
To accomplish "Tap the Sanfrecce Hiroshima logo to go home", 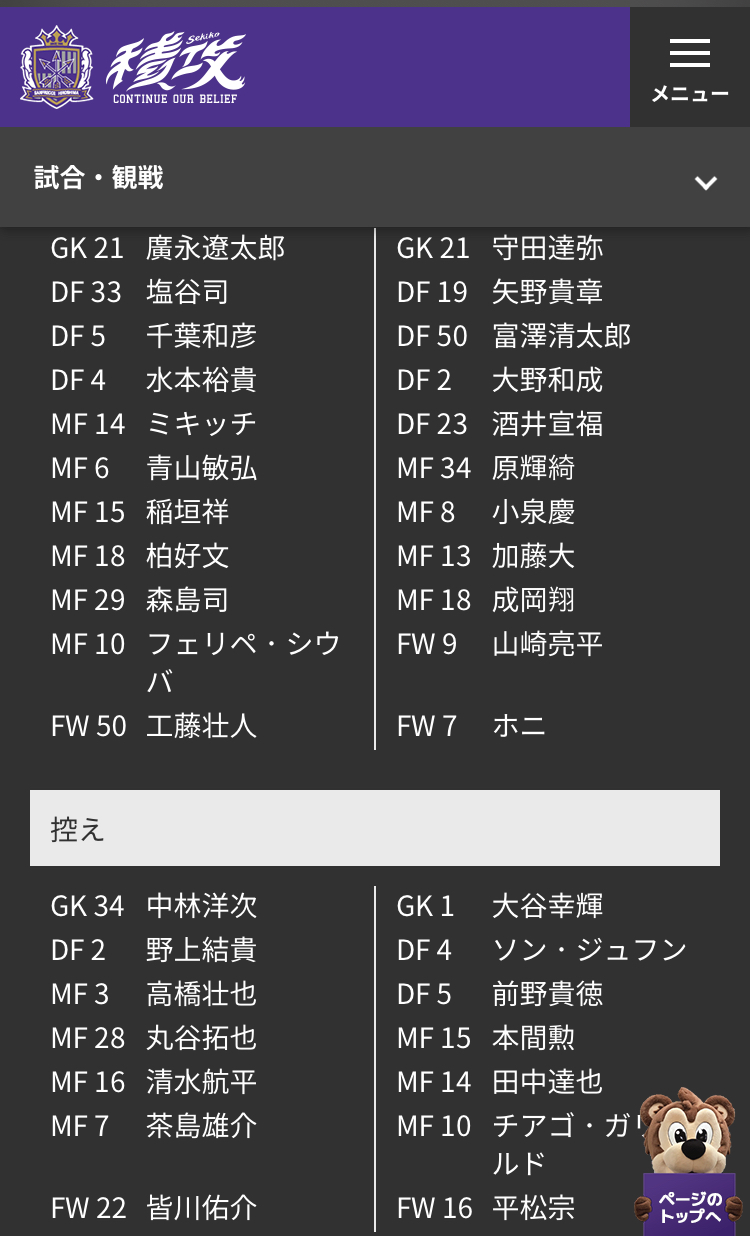I will [x=57, y=68].
